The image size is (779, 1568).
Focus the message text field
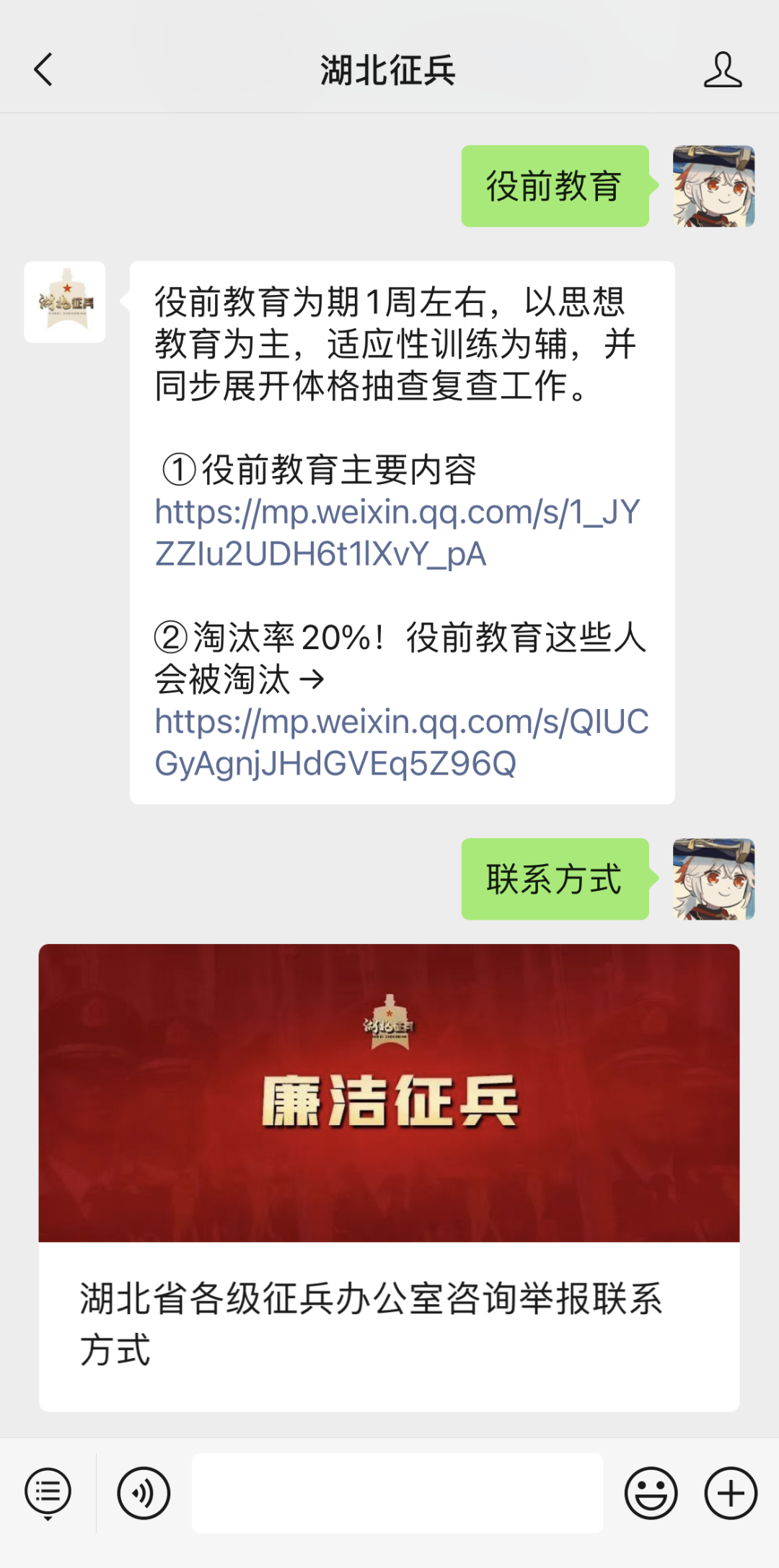(397, 1493)
